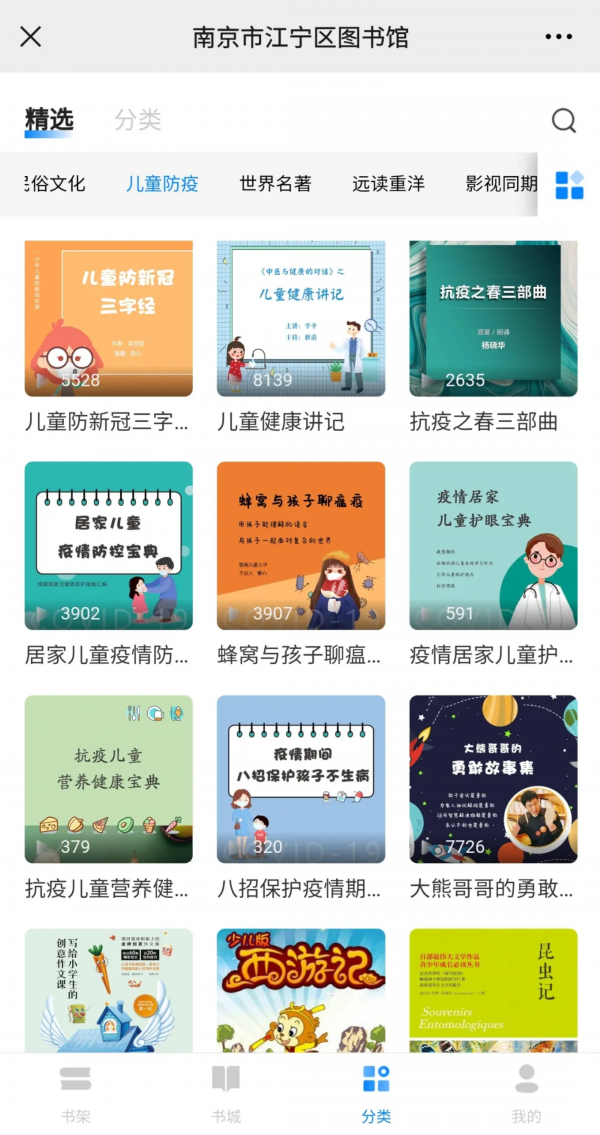
Task: Close the library mini program page
Action: (31, 37)
